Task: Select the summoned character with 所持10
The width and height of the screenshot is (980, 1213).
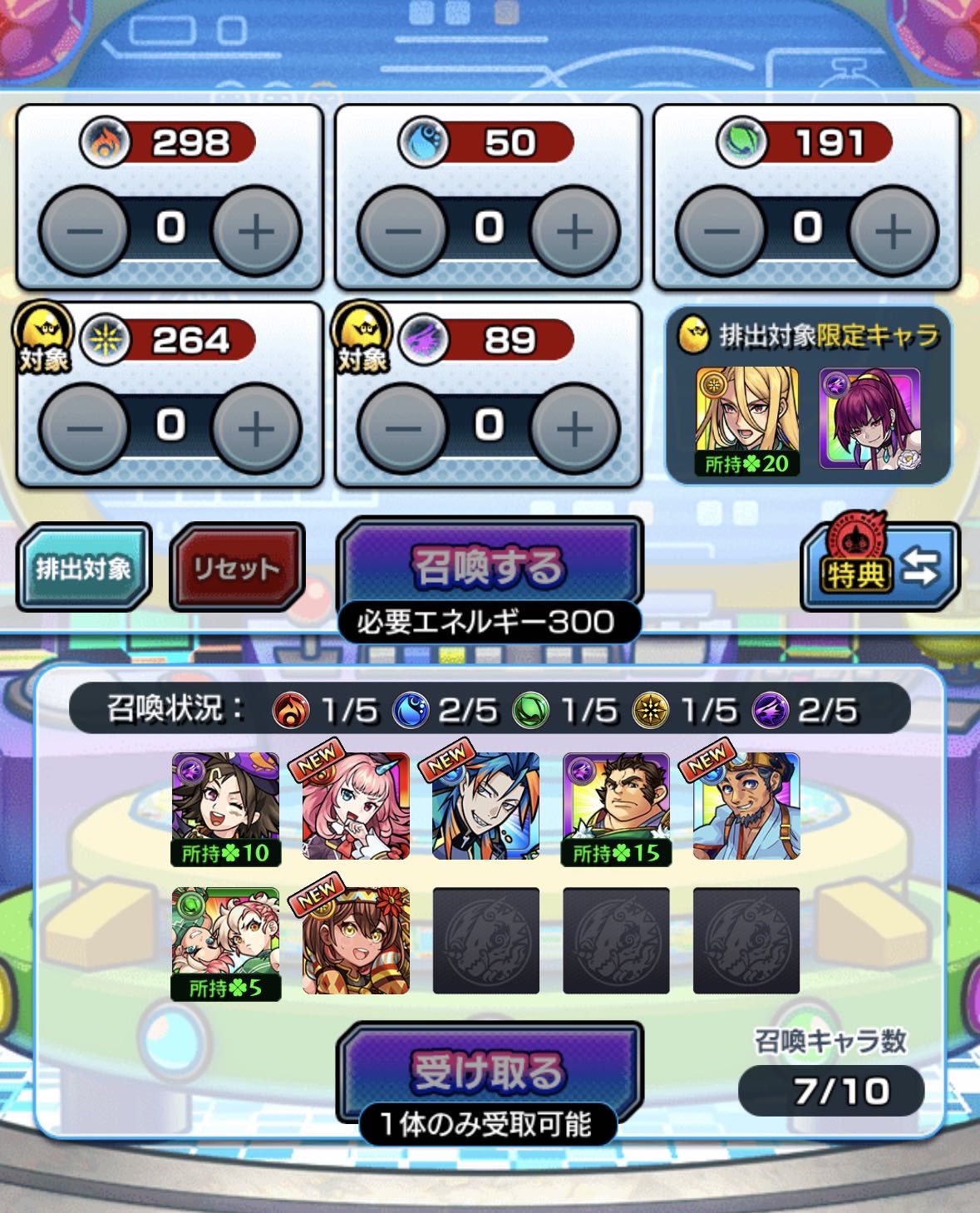Action: (x=225, y=806)
